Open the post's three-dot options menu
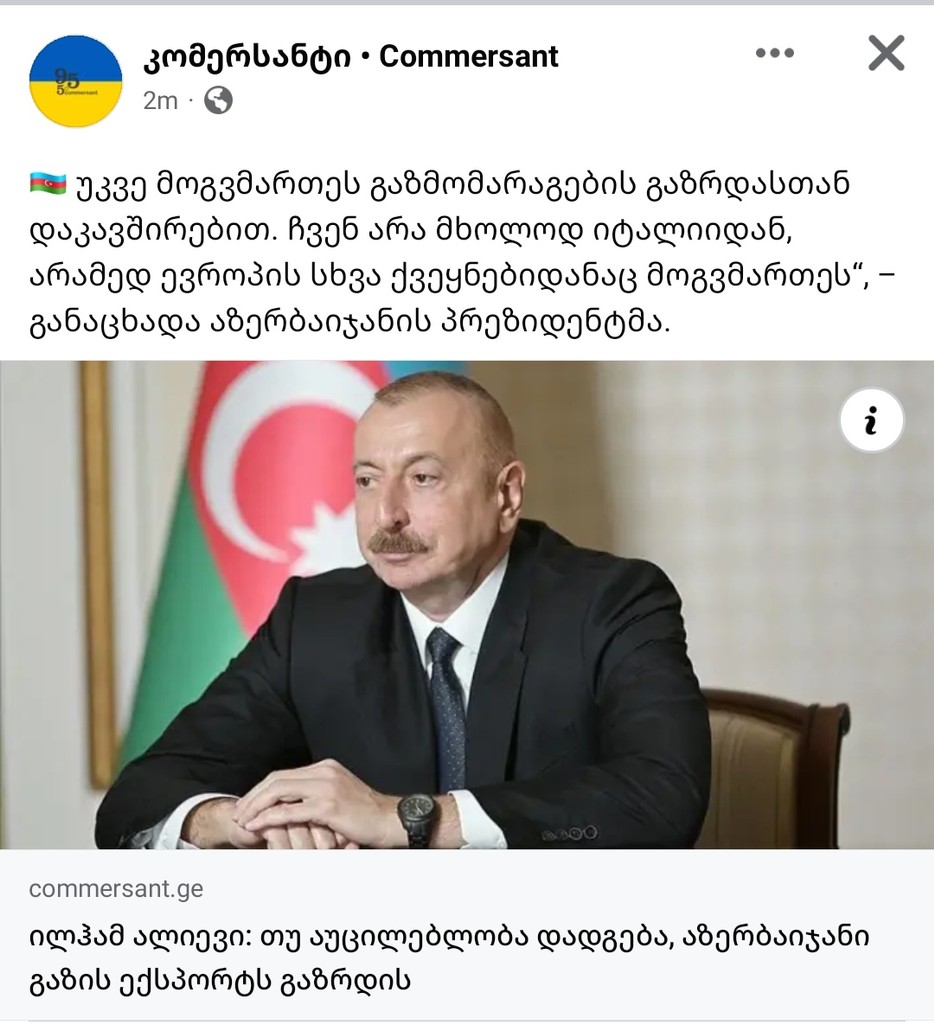 [775, 54]
